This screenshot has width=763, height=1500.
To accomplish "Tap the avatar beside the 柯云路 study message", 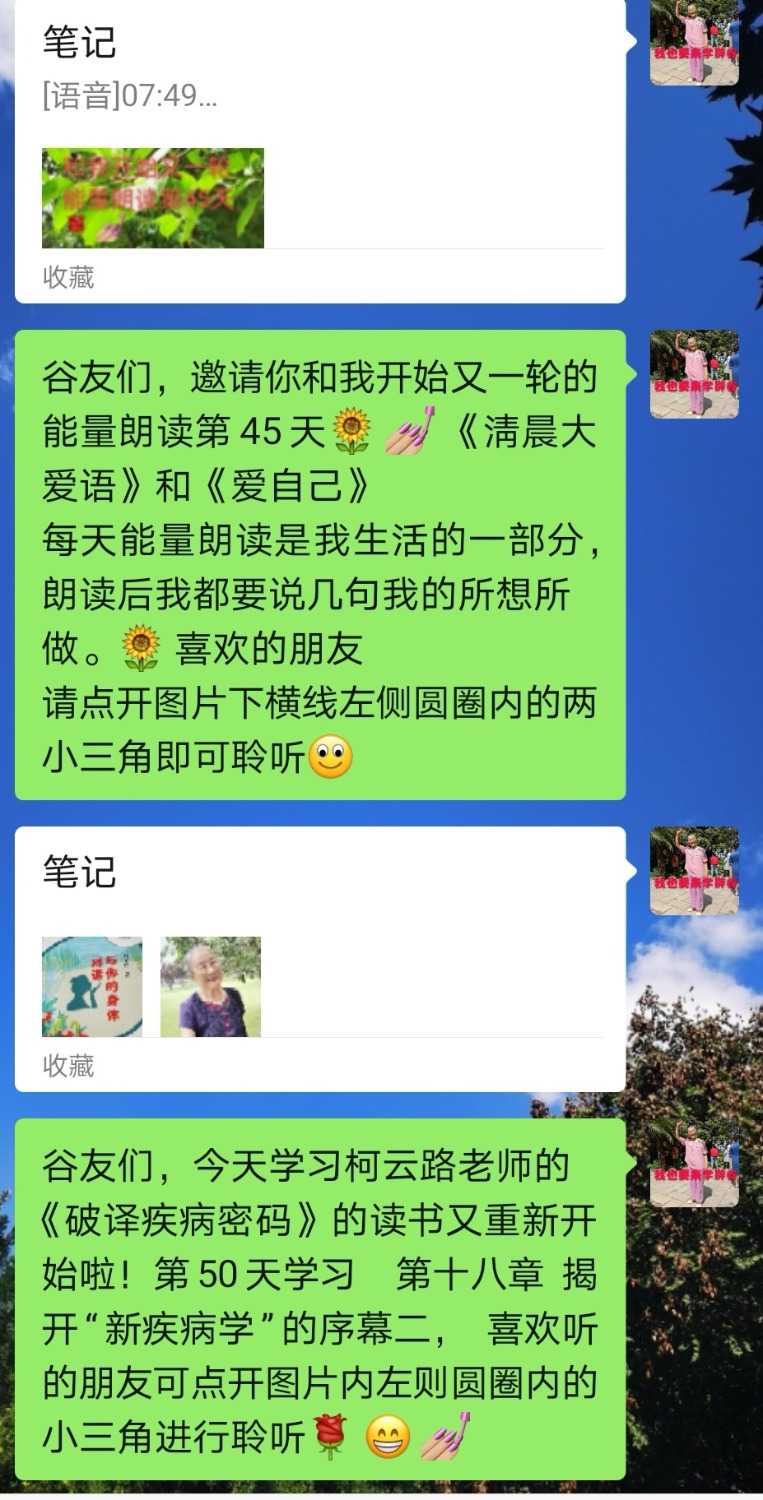I will 693,1166.
